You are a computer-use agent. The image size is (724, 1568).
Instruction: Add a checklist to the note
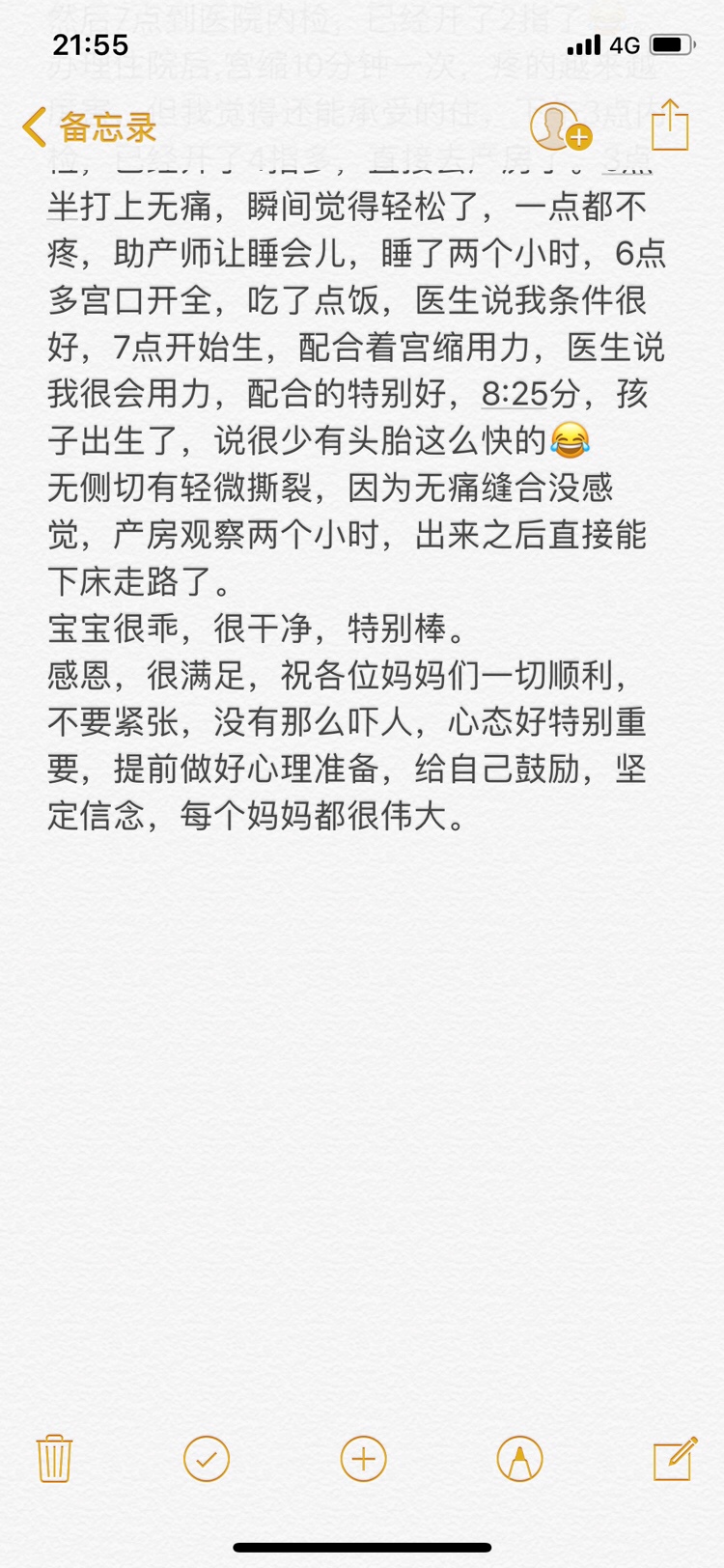tap(207, 1458)
